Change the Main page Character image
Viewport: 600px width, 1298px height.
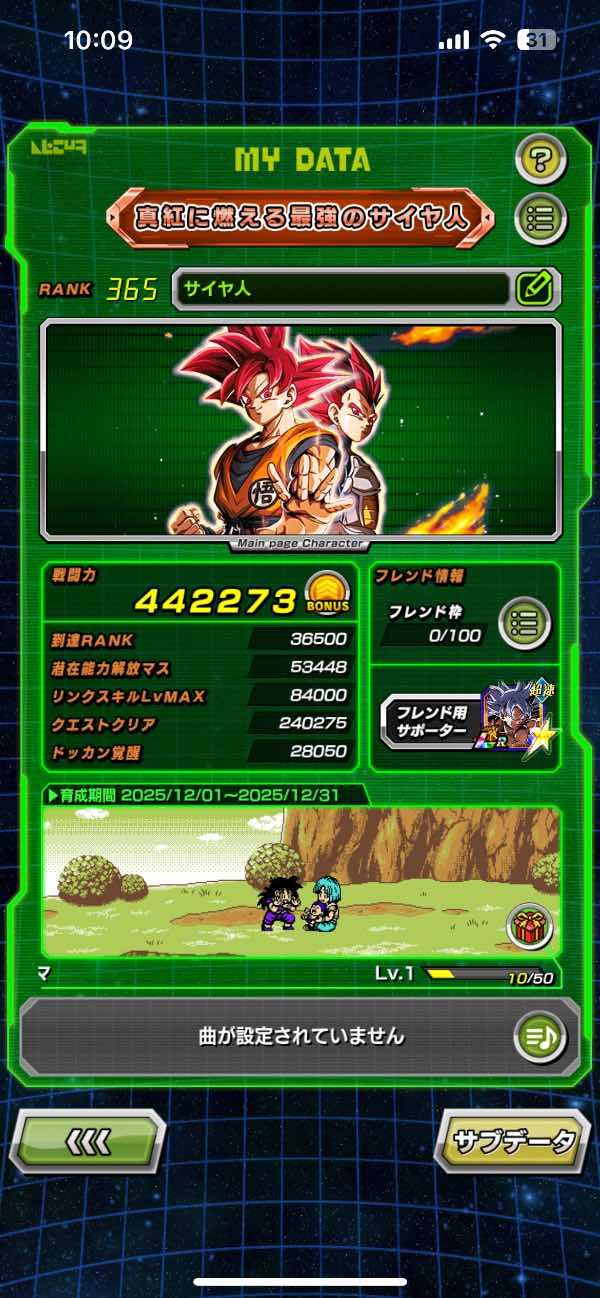pos(300,430)
